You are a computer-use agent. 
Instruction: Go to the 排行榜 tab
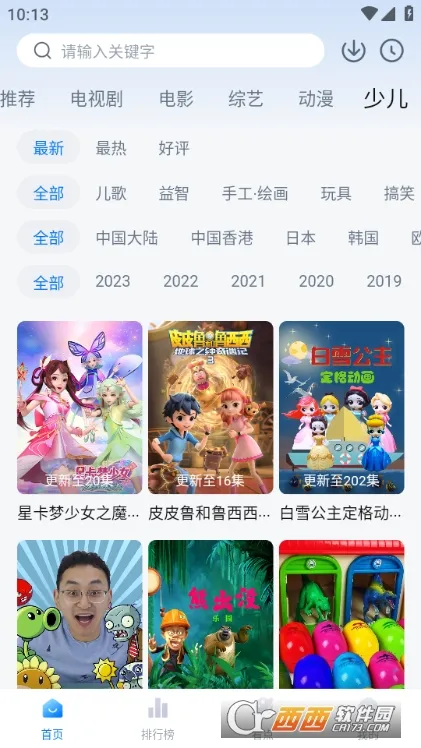click(158, 719)
